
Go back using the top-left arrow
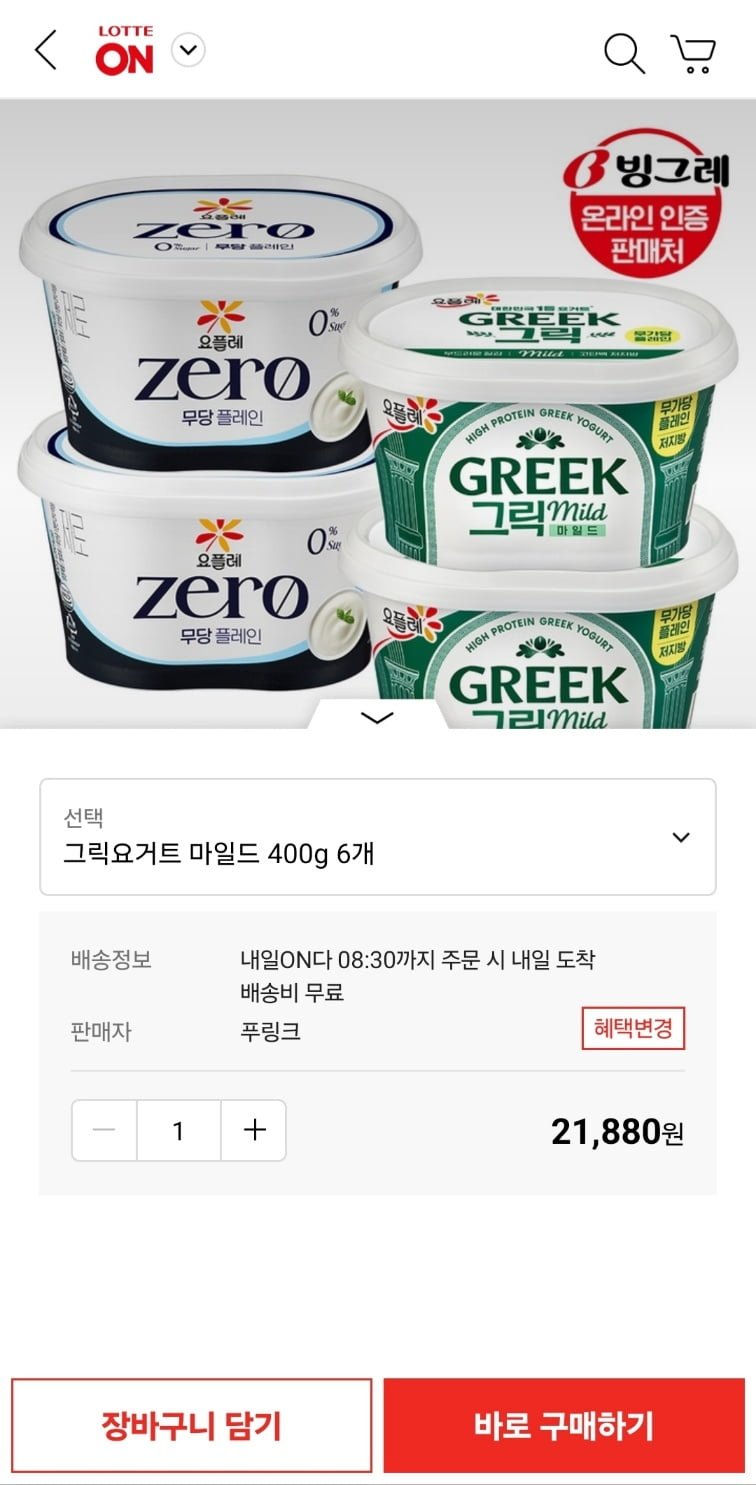tap(46, 50)
